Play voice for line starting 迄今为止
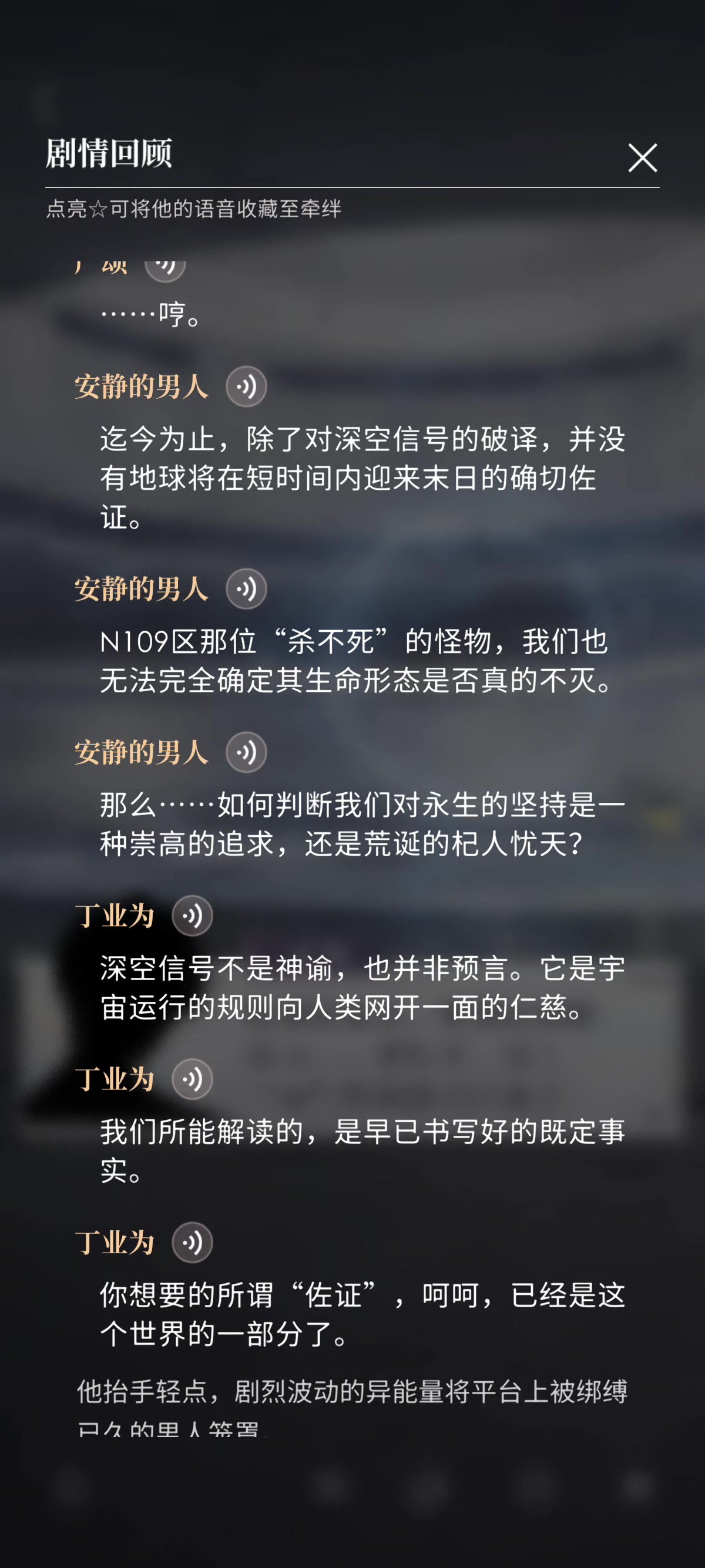Viewport: 705px width, 1568px height. 246,386
